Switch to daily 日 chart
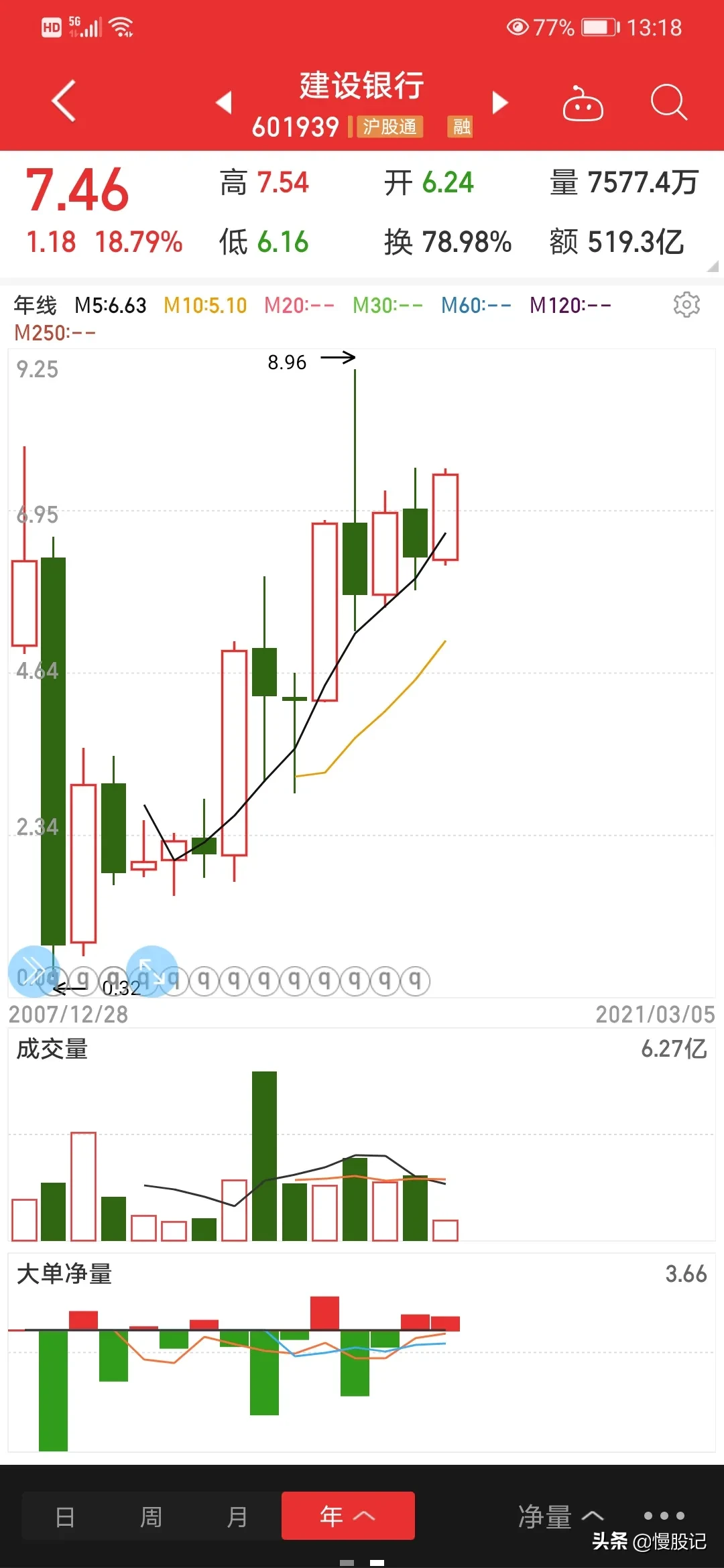The width and height of the screenshot is (724, 1568). click(x=65, y=1516)
